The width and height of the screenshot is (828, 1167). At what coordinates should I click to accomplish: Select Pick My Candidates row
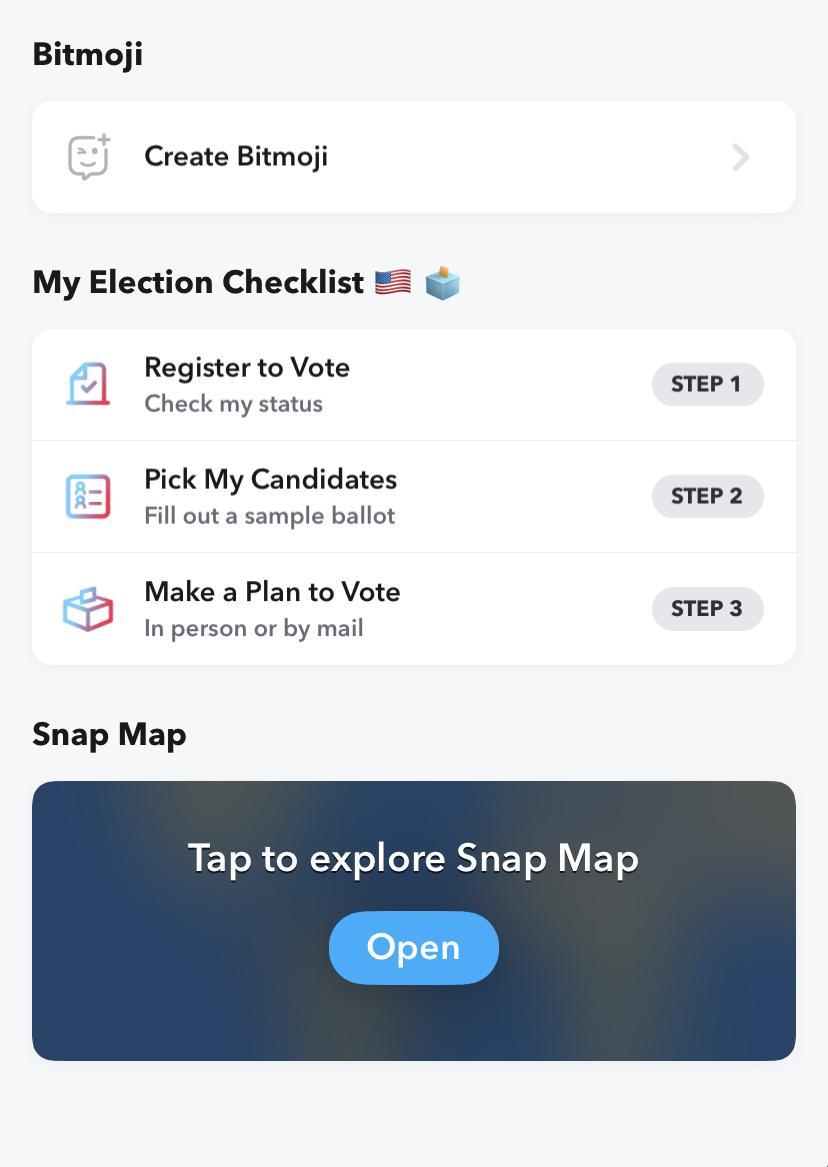coord(413,497)
